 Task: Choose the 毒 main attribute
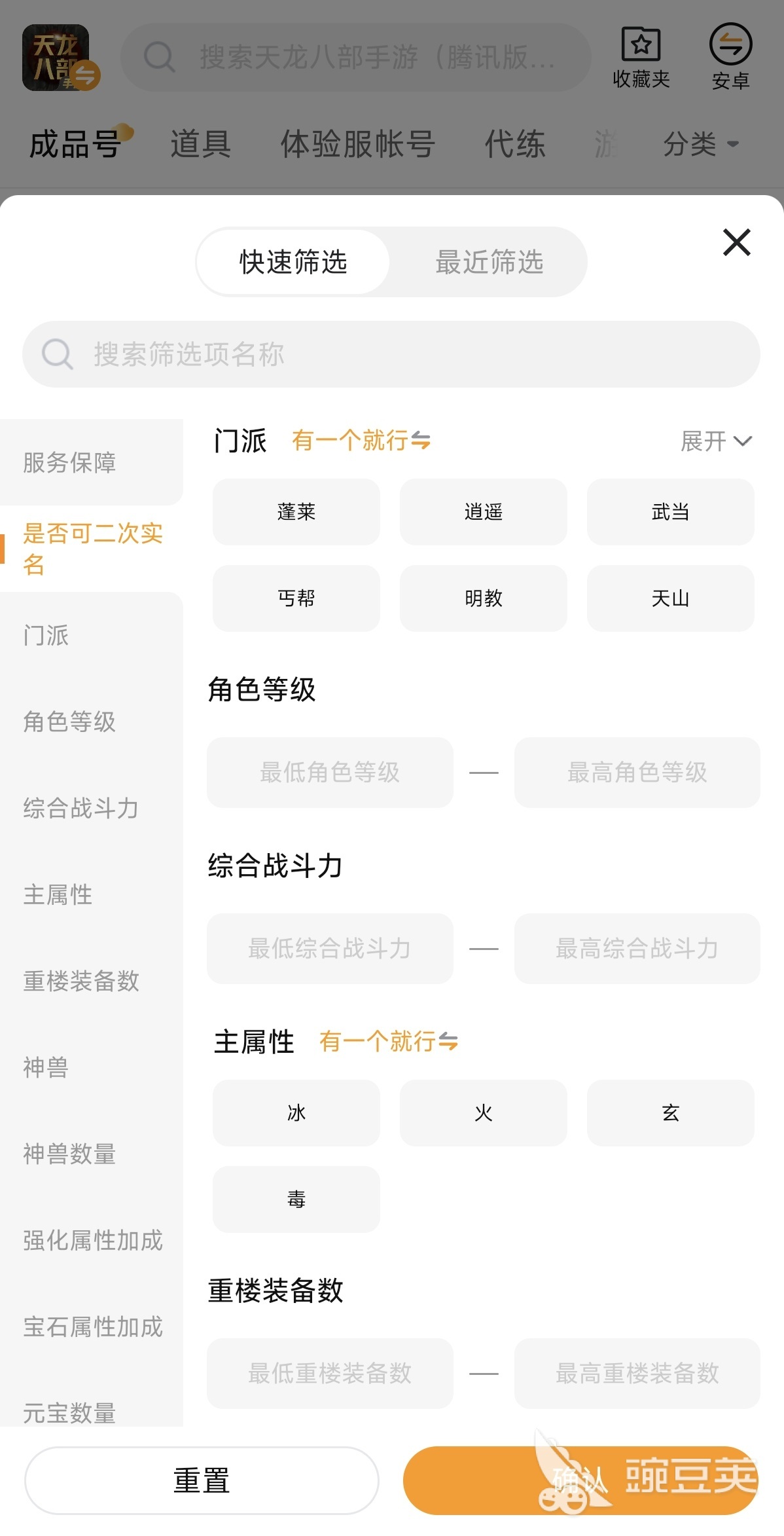[296, 1199]
